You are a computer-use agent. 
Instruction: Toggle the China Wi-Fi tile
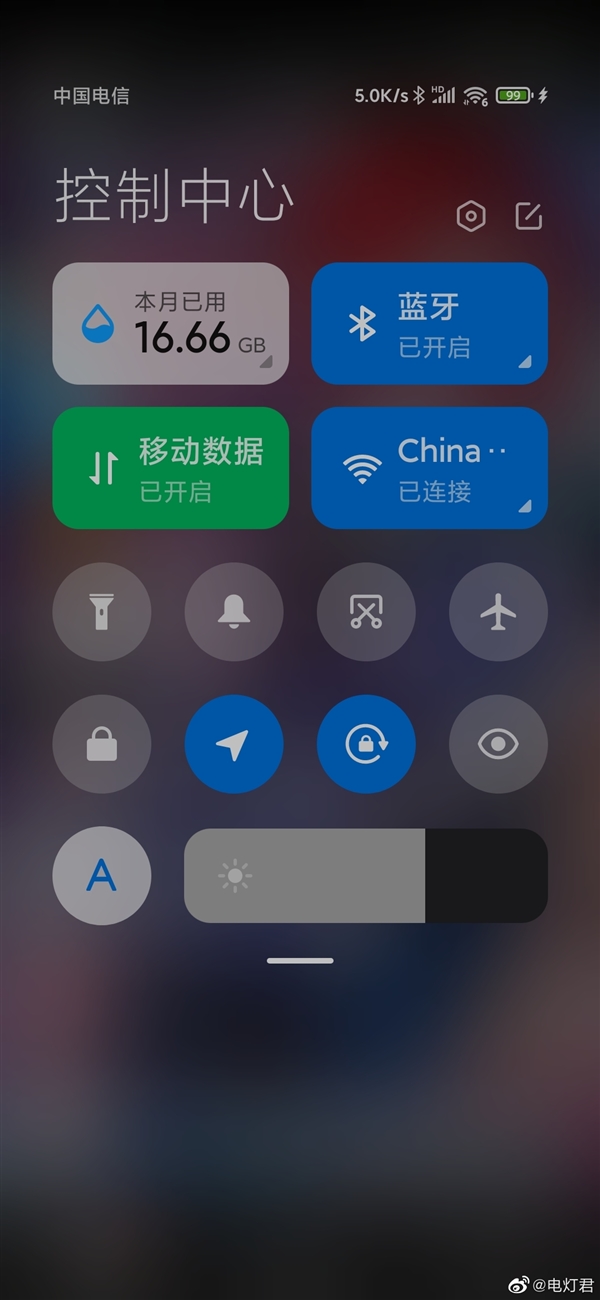point(429,467)
